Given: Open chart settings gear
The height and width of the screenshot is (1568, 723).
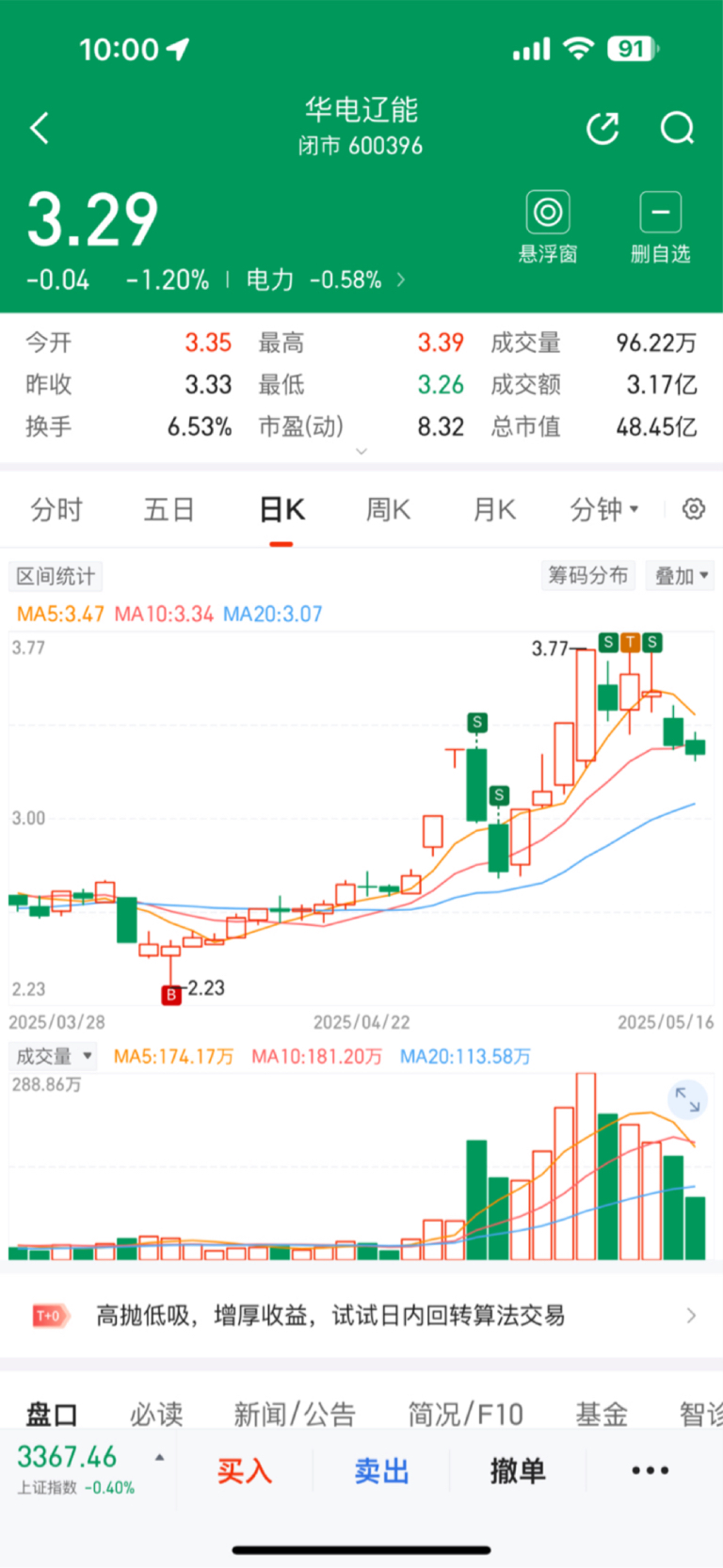Looking at the screenshot, I should coord(694,509).
